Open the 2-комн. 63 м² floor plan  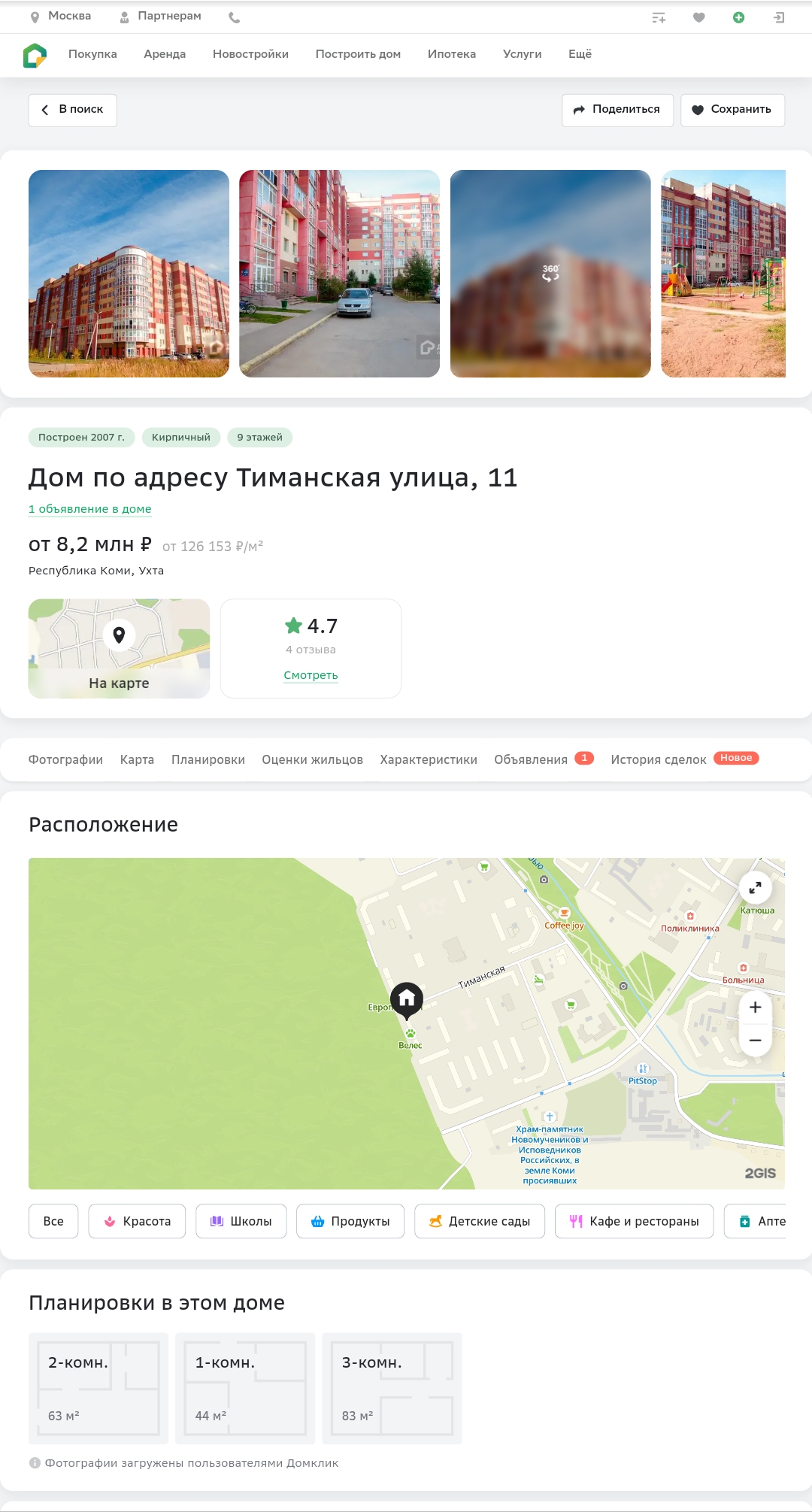point(98,1388)
